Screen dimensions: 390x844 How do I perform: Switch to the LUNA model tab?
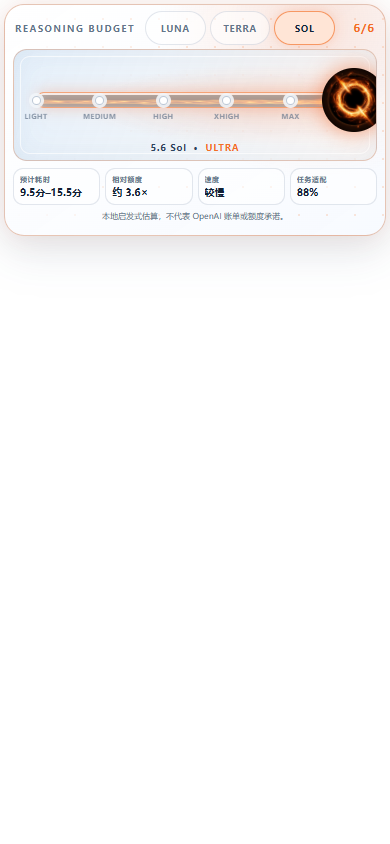pos(175,28)
